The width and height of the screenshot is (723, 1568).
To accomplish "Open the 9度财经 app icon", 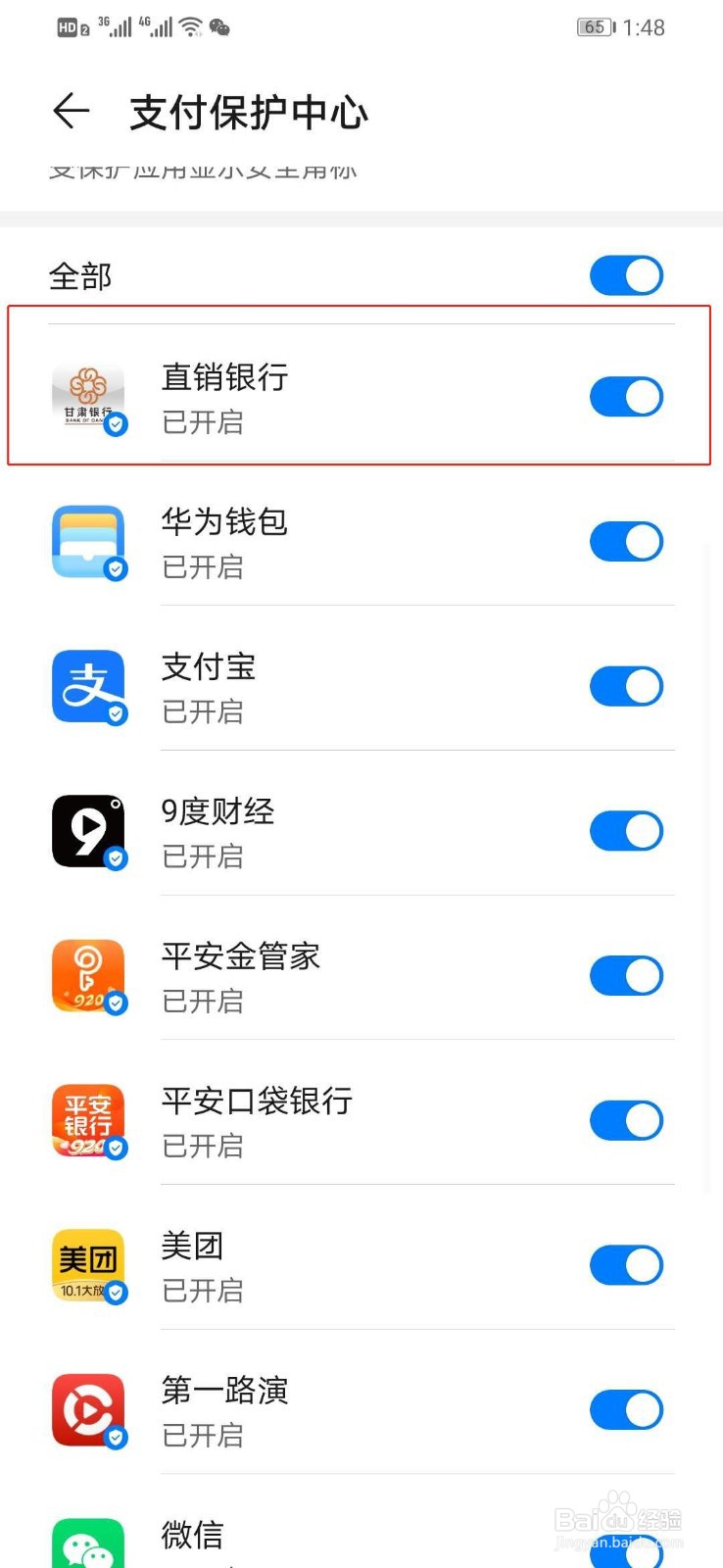I will click(x=88, y=830).
